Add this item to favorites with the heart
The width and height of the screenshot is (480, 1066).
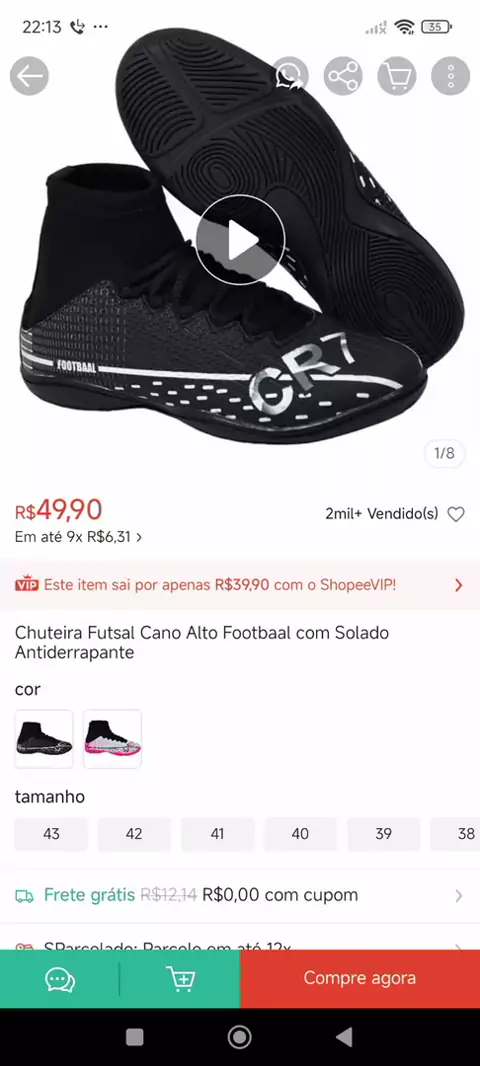(x=456, y=514)
